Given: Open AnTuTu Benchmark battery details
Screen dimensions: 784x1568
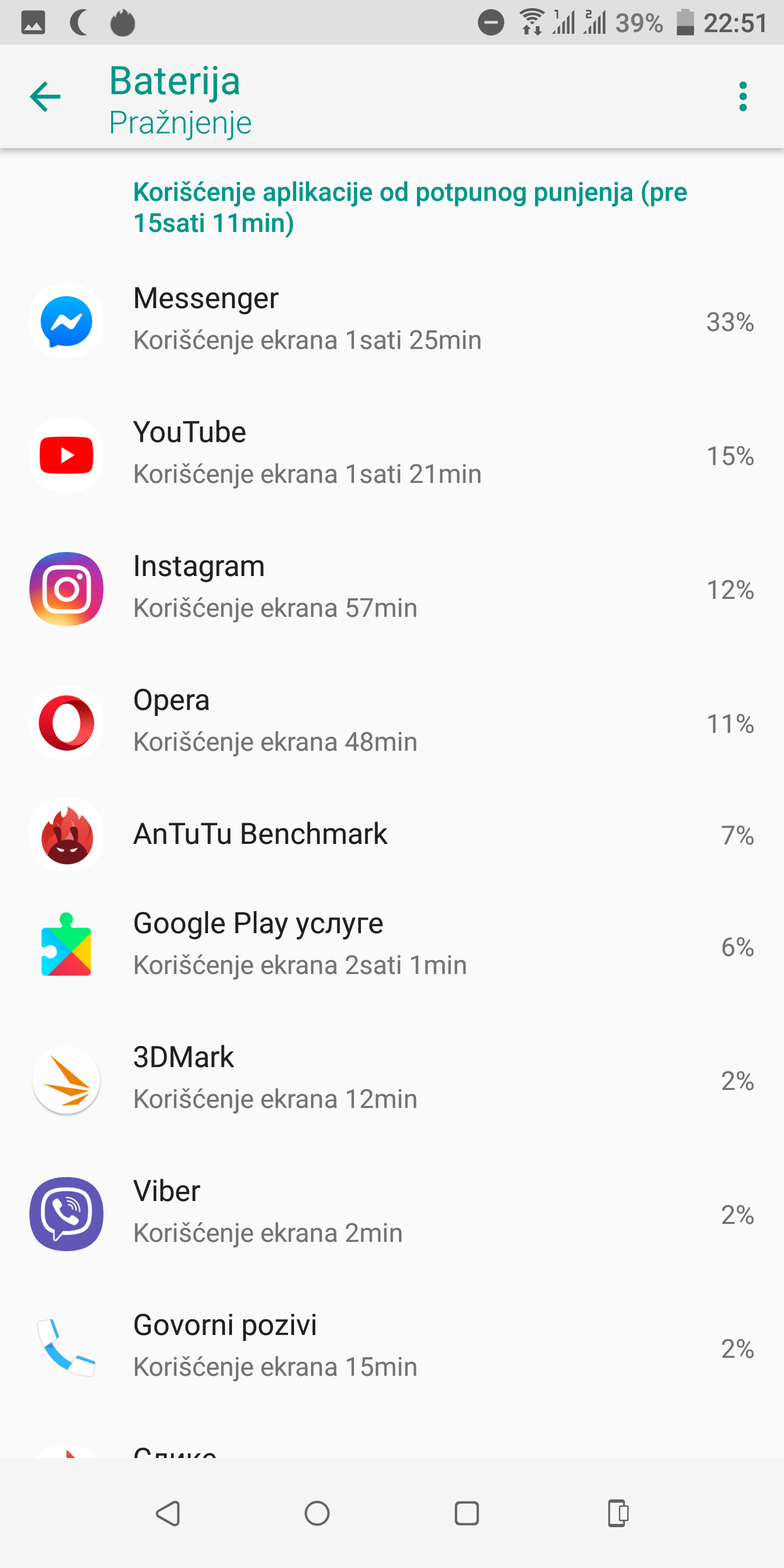Looking at the screenshot, I should [x=392, y=835].
